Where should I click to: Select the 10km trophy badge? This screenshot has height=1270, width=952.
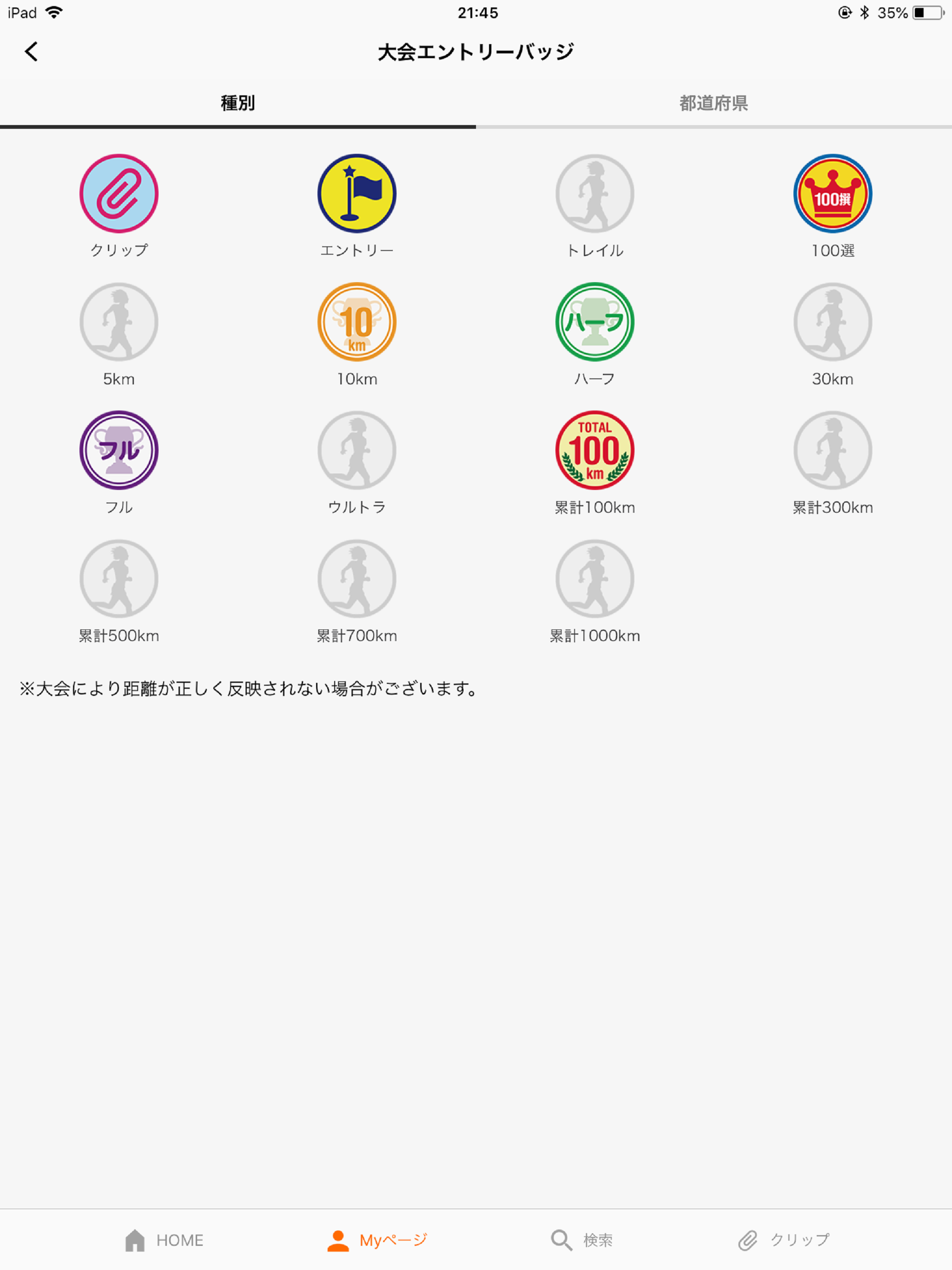(357, 322)
